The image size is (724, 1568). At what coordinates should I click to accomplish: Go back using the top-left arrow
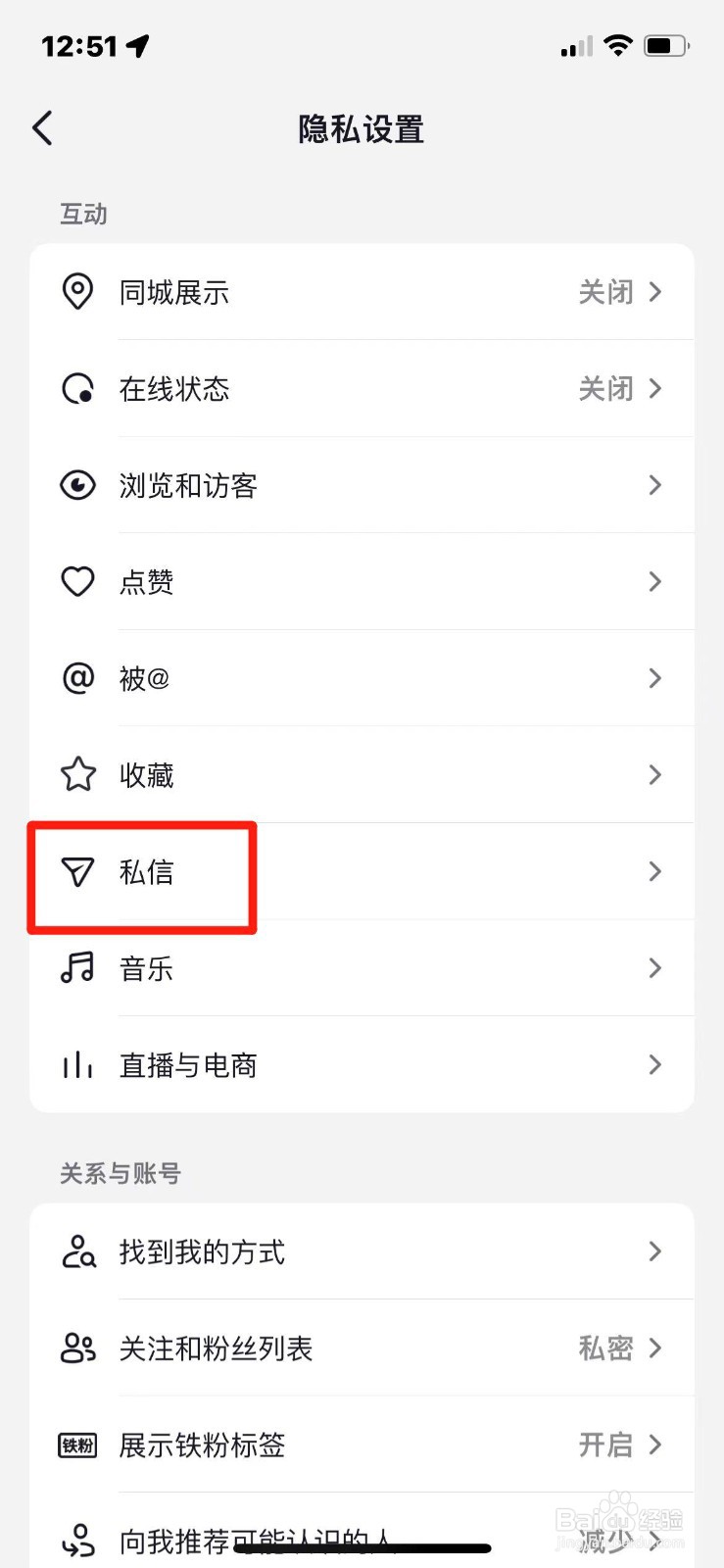[41, 127]
